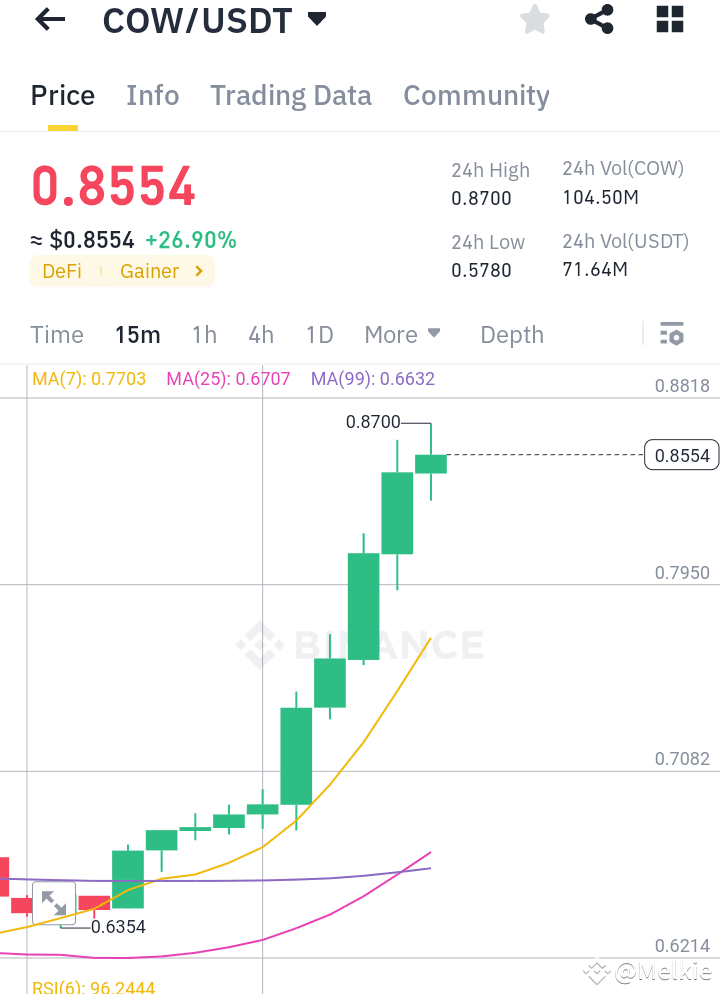Tap the MA(7) indicator label

[88, 379]
